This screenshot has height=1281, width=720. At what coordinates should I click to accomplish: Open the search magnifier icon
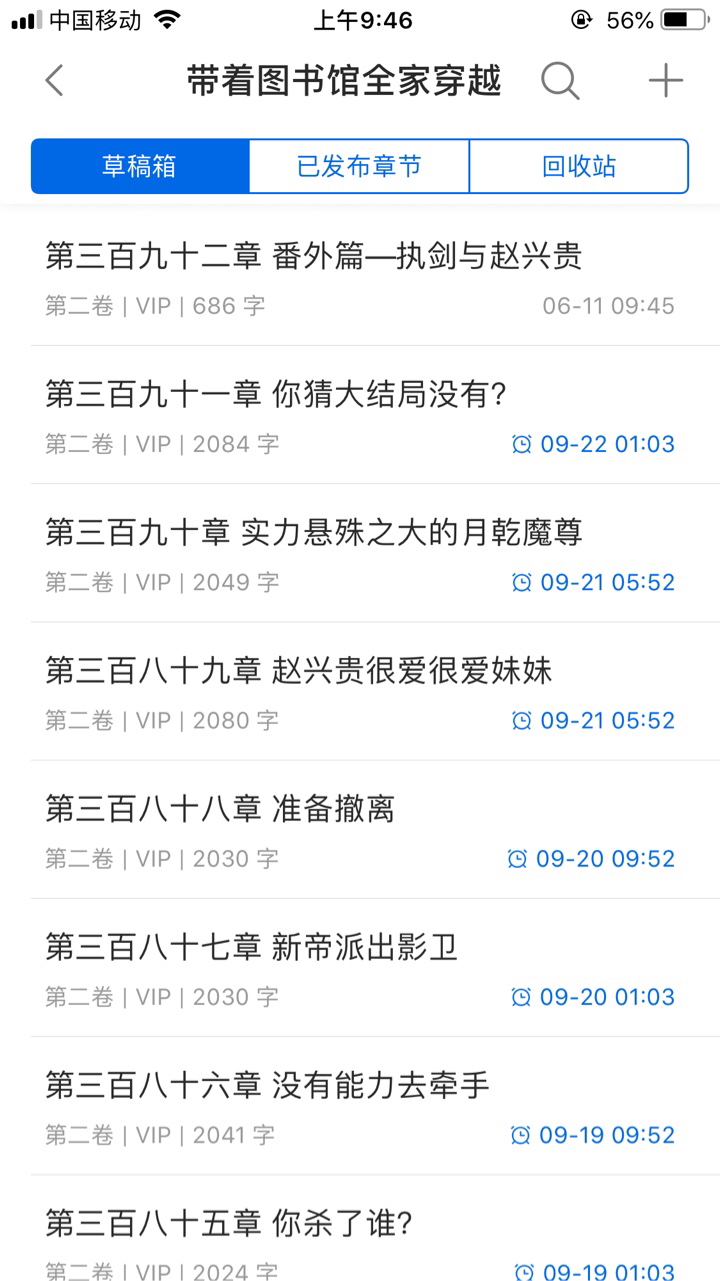[x=560, y=81]
